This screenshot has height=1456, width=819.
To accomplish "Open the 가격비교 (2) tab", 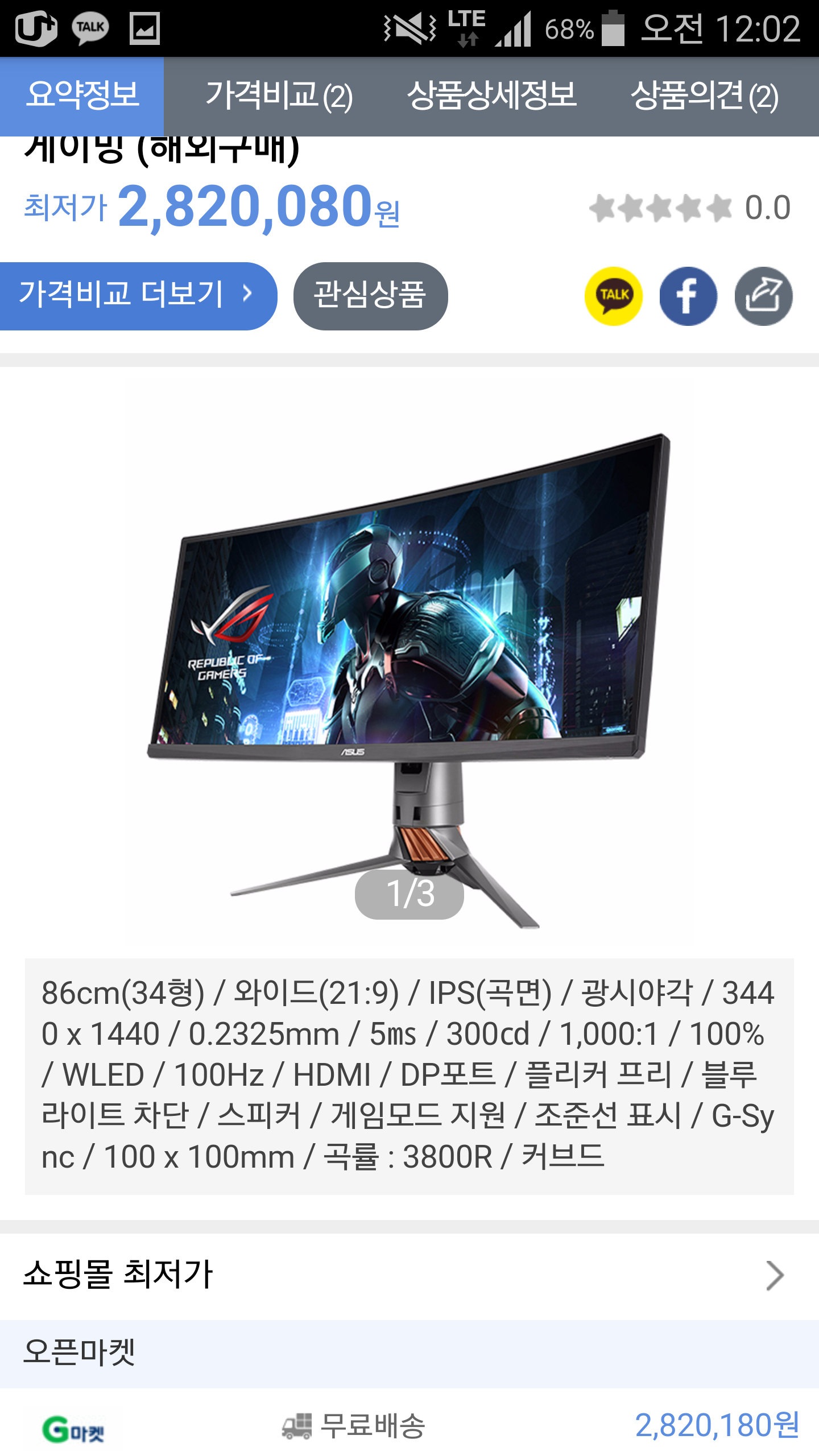I will tap(279, 96).
